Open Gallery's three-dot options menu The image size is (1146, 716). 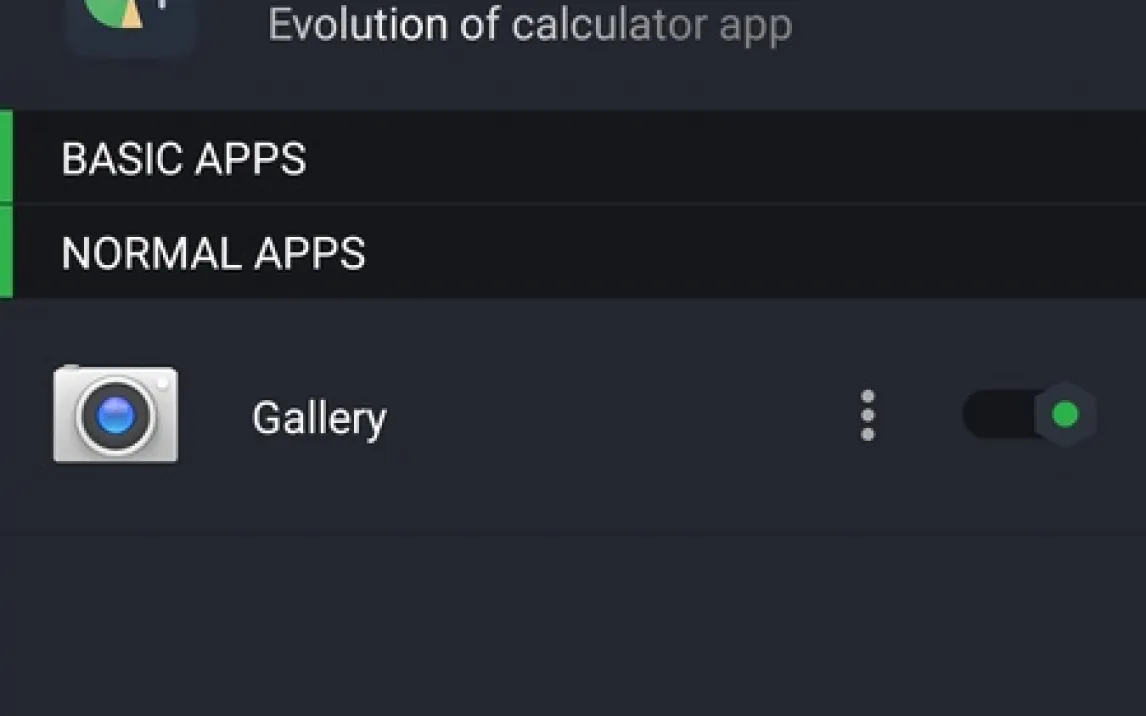[x=867, y=415]
